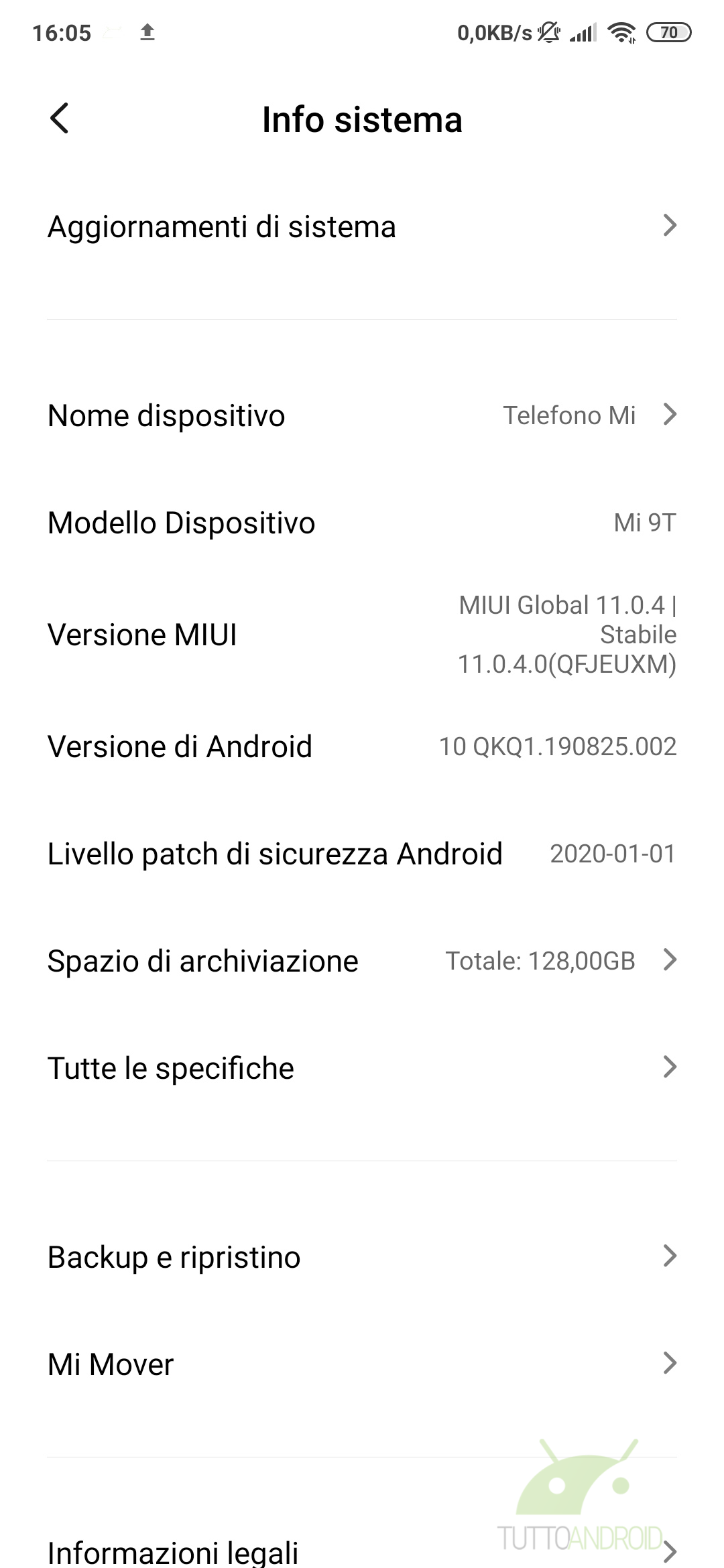724x1568 pixels.
Task: Tap the Versione di Android row
Action: coord(362,746)
